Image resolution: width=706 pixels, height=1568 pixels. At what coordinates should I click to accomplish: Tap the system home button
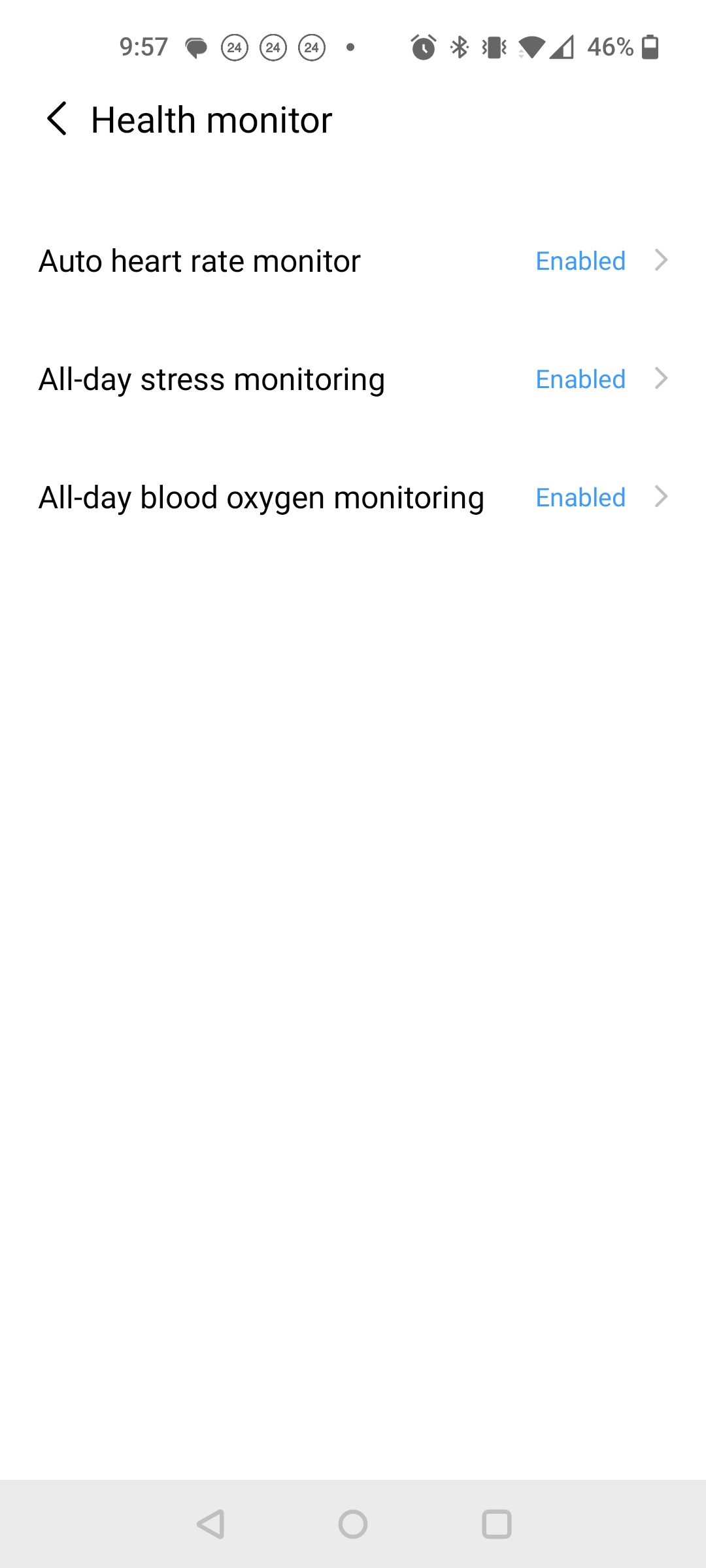coord(353,1524)
